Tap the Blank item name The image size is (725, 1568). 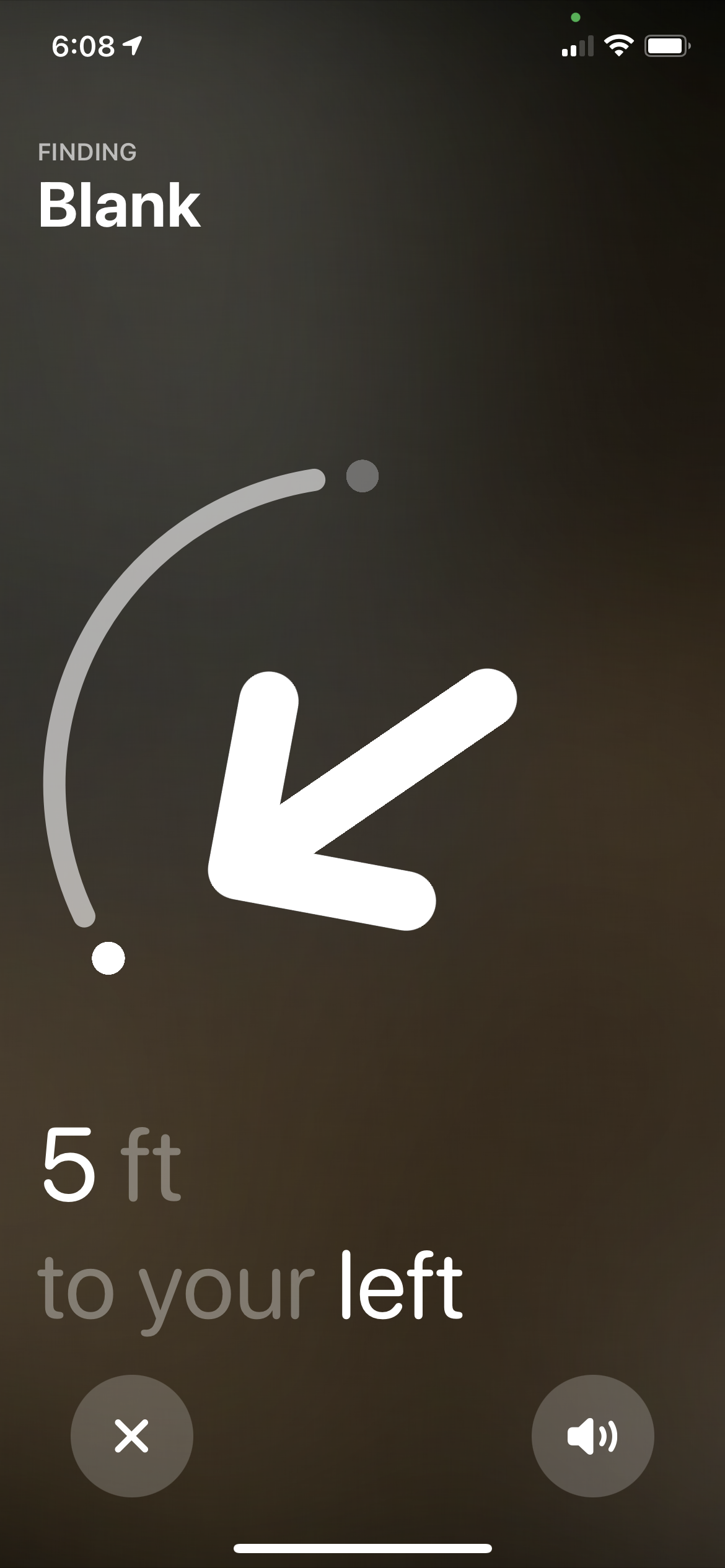click(120, 204)
